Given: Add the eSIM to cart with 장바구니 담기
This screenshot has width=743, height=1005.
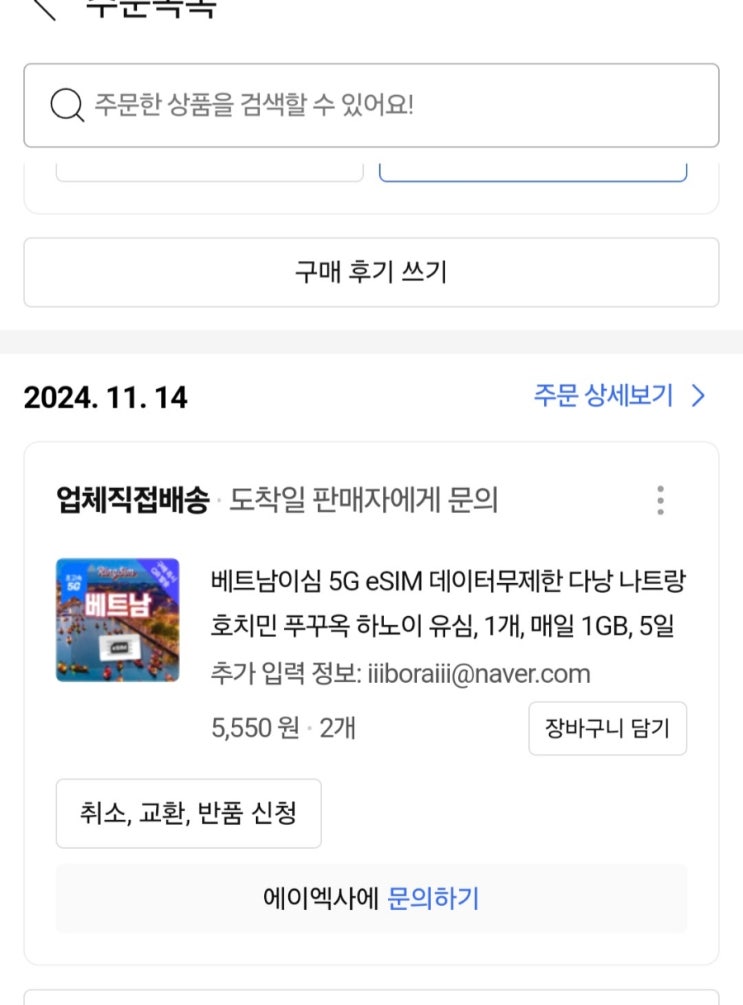Looking at the screenshot, I should (x=608, y=729).
